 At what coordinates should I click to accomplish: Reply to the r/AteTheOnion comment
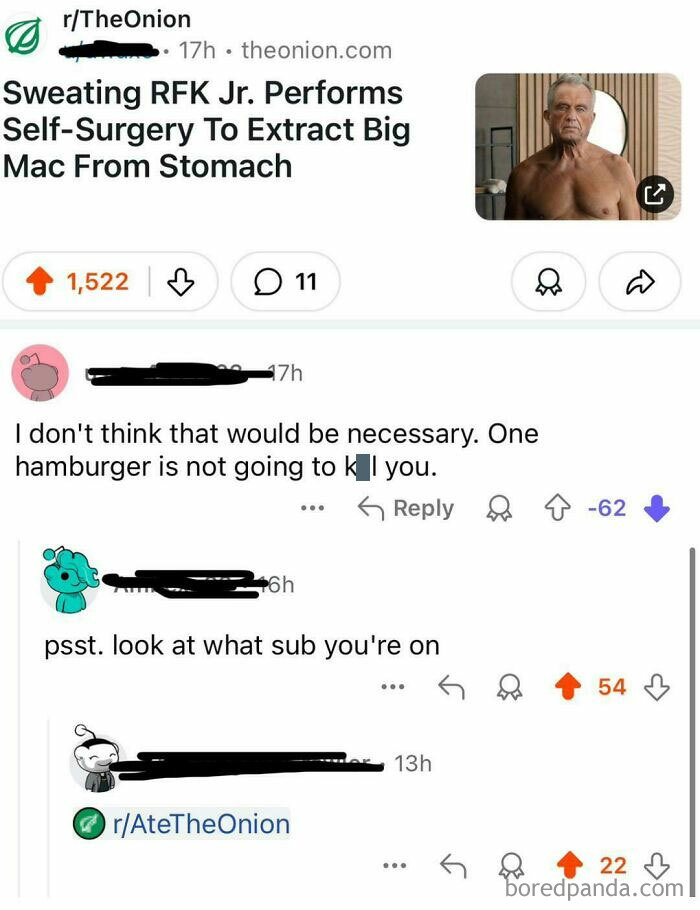coord(452,866)
